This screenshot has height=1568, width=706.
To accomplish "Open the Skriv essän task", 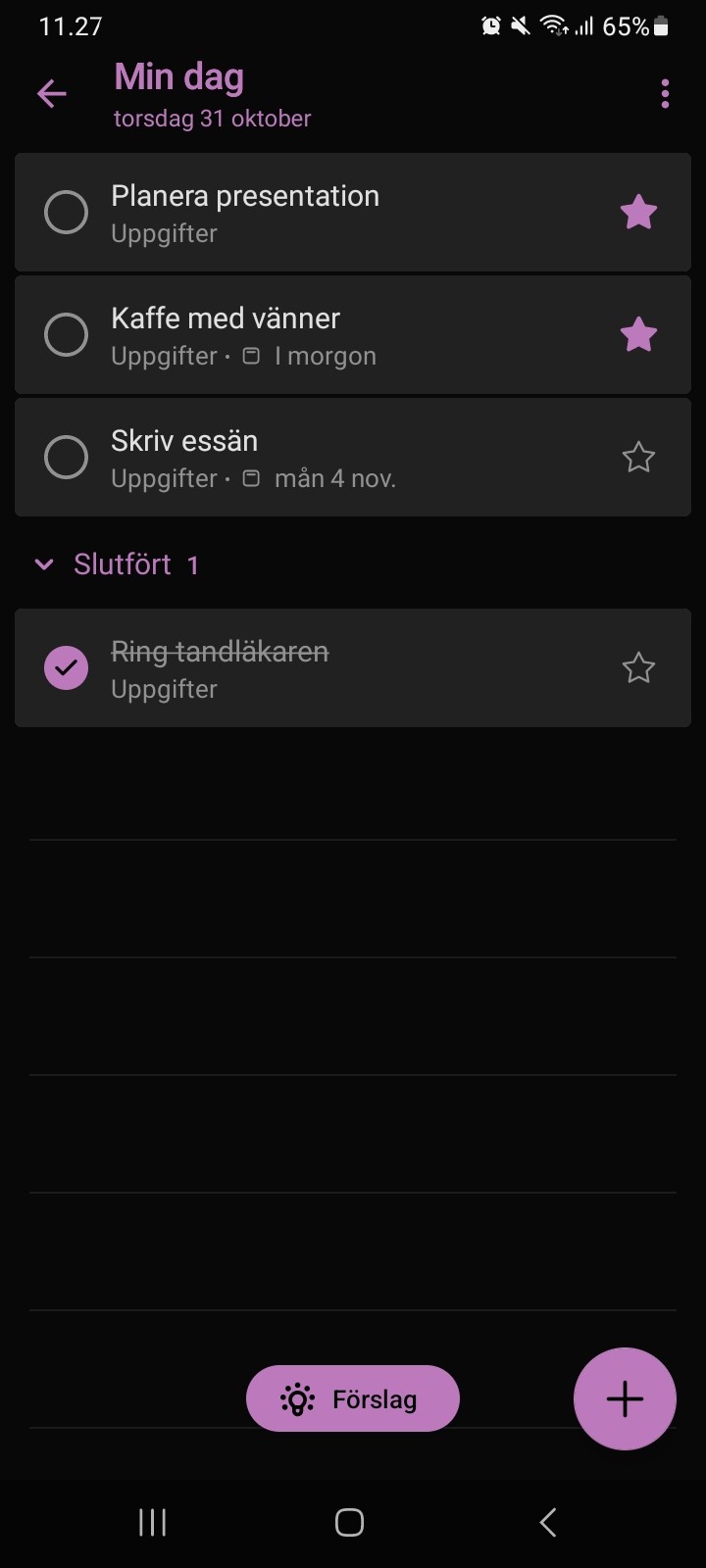I will tap(353, 457).
